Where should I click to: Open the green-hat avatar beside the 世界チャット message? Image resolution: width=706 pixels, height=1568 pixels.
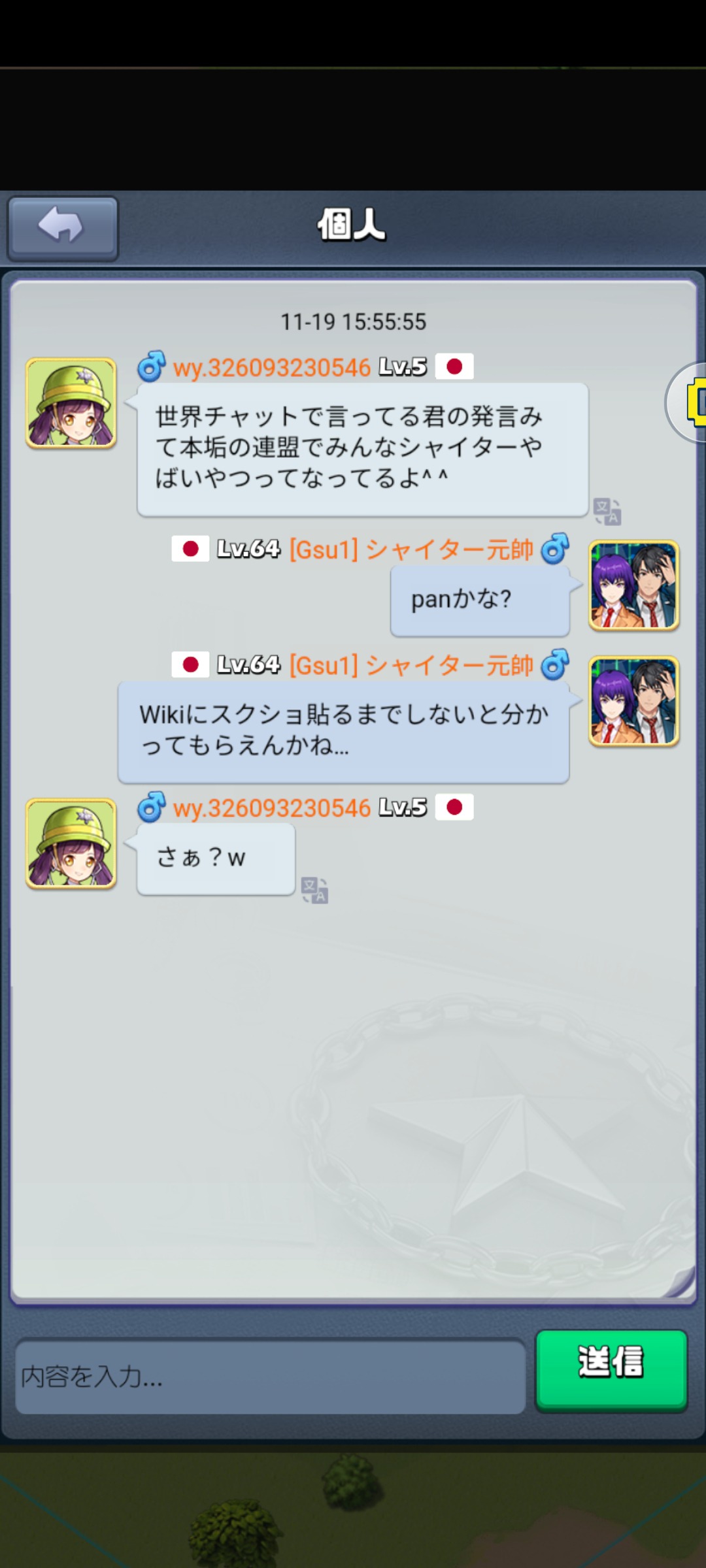(71, 403)
